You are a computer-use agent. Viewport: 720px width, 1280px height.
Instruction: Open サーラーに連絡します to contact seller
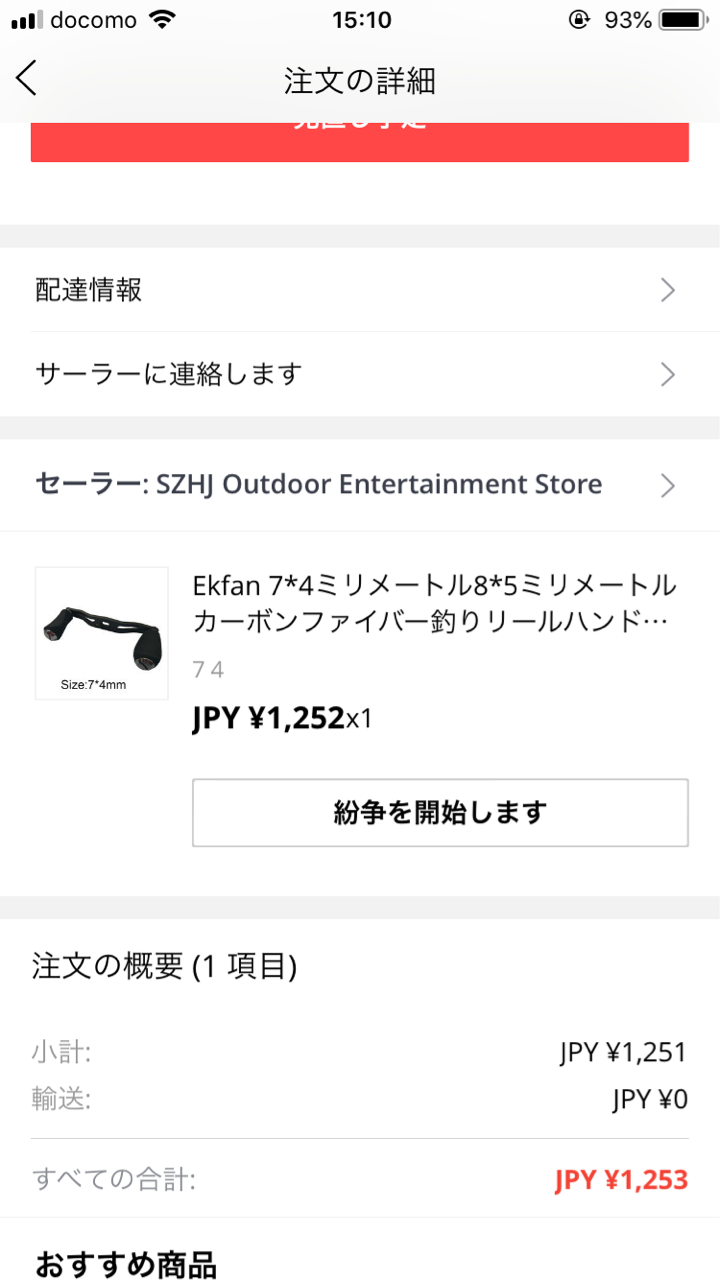[360, 374]
